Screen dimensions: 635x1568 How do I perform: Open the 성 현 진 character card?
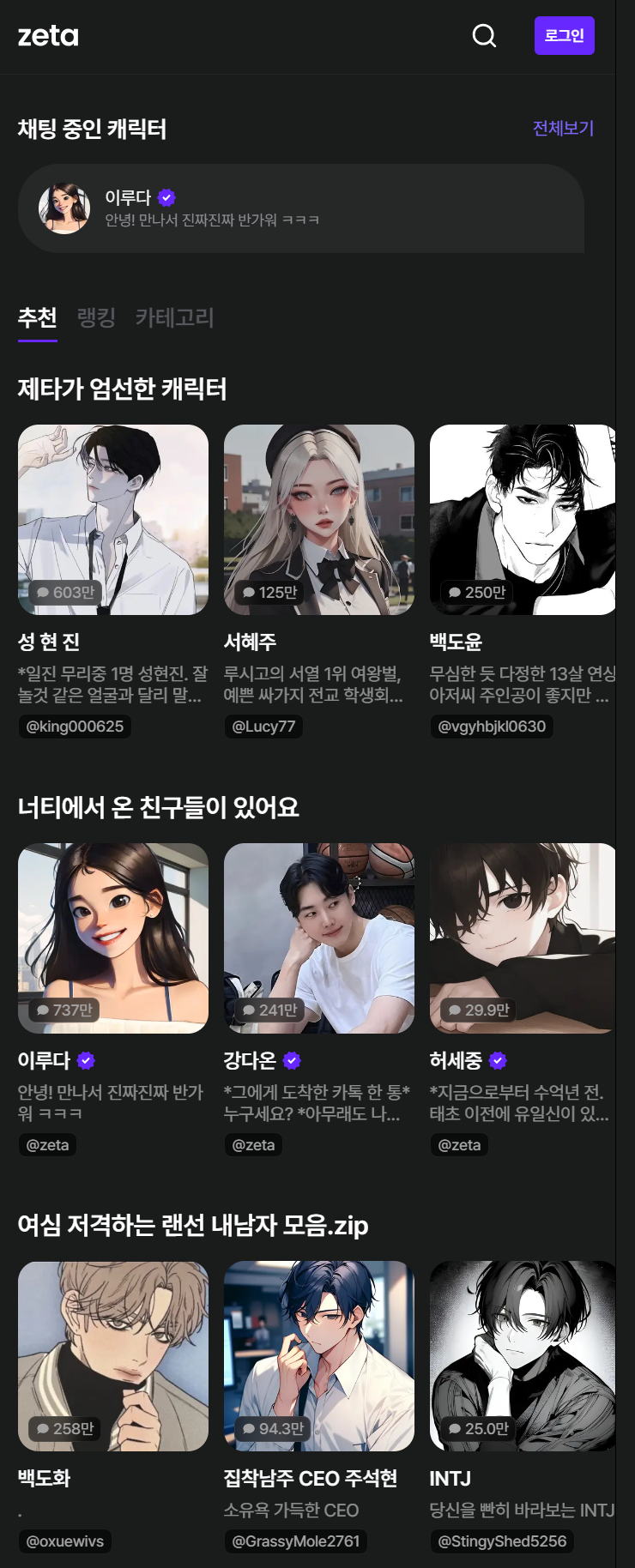[x=113, y=520]
